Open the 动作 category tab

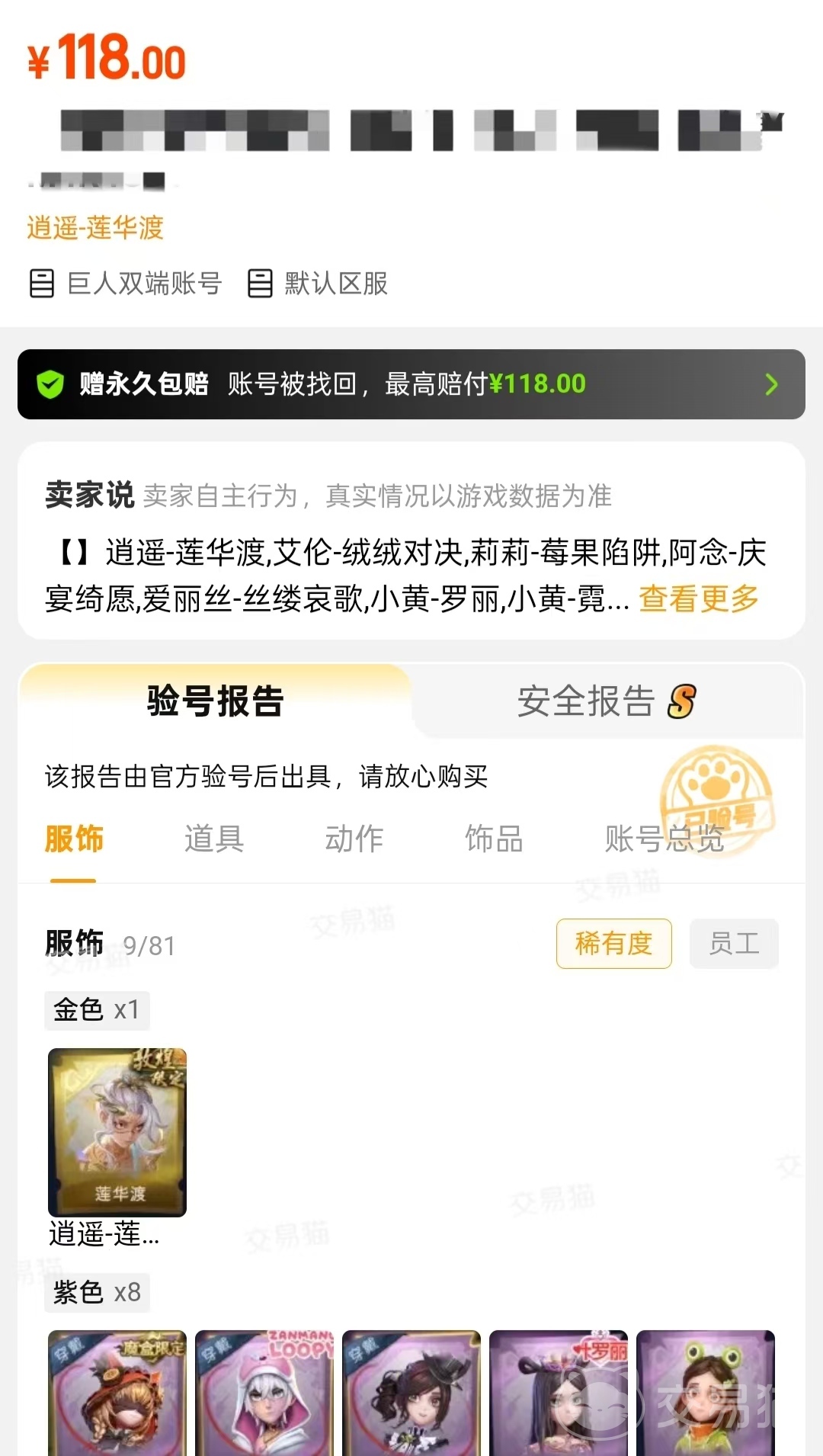[354, 839]
